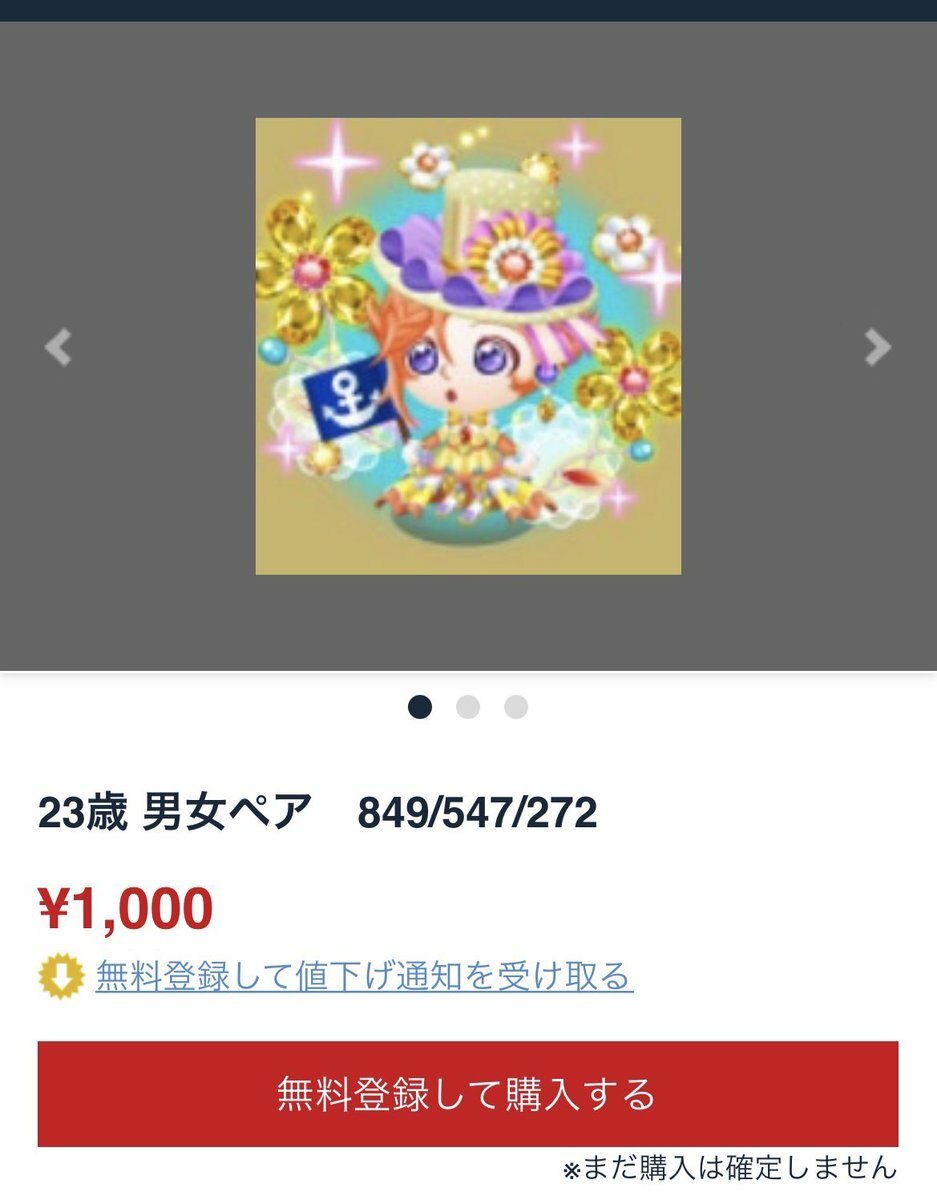The height and width of the screenshot is (1200, 937).
Task: Show the previous image with left arrow
Action: tap(58, 347)
